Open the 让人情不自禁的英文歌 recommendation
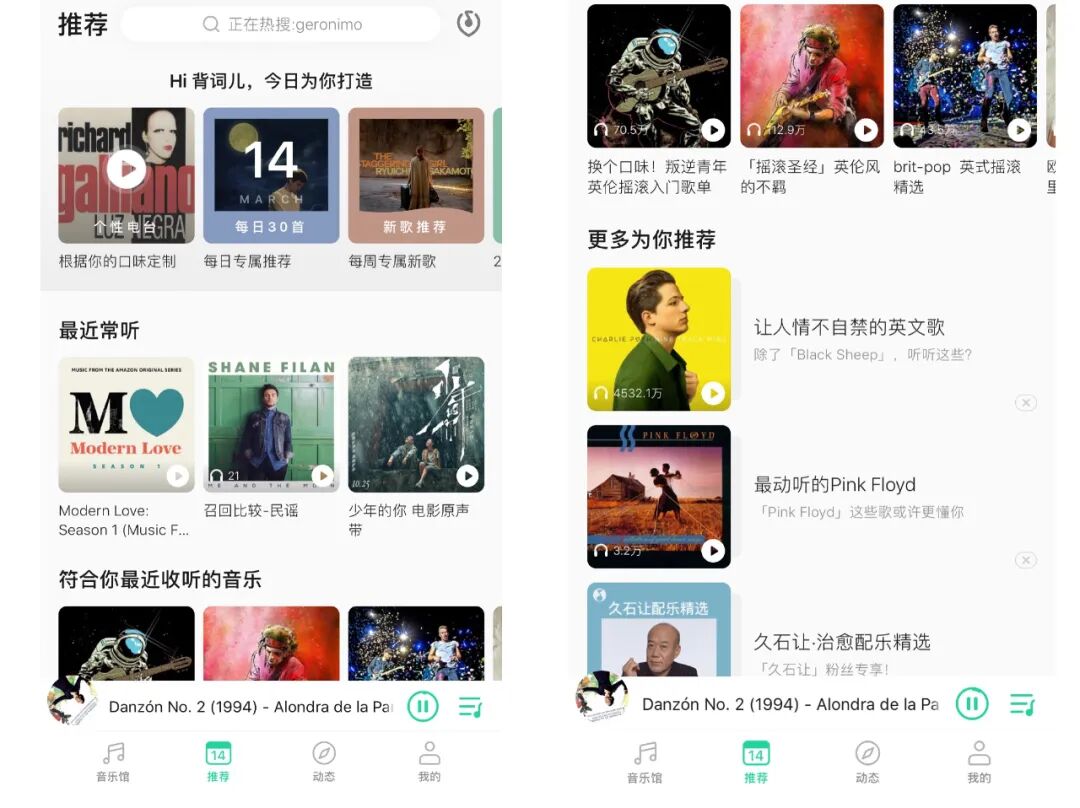Viewport: 1080px width, 808px height. (x=848, y=328)
